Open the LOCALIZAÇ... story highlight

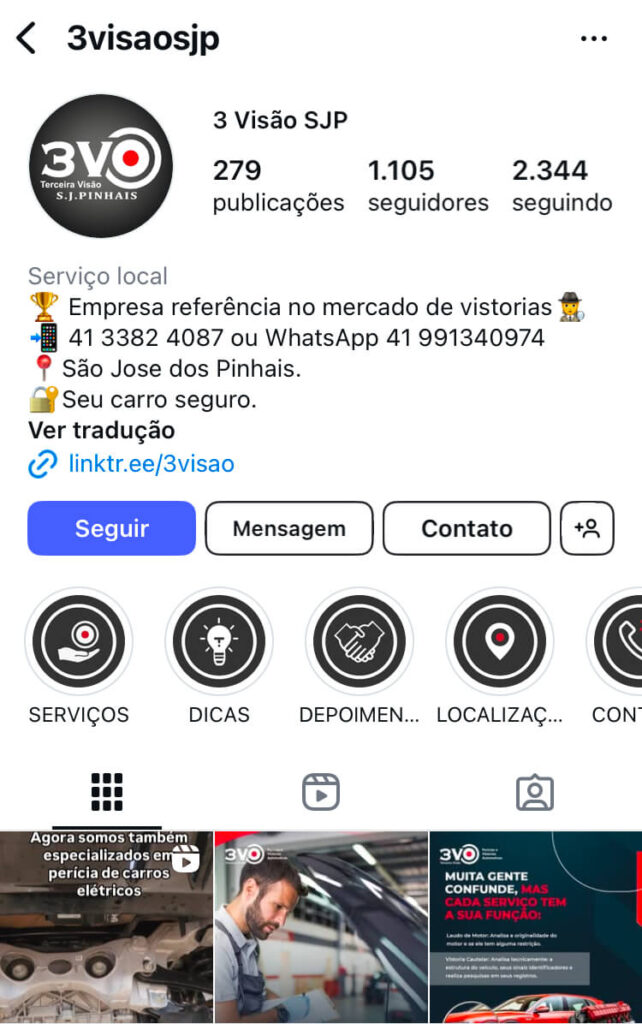click(x=499, y=641)
